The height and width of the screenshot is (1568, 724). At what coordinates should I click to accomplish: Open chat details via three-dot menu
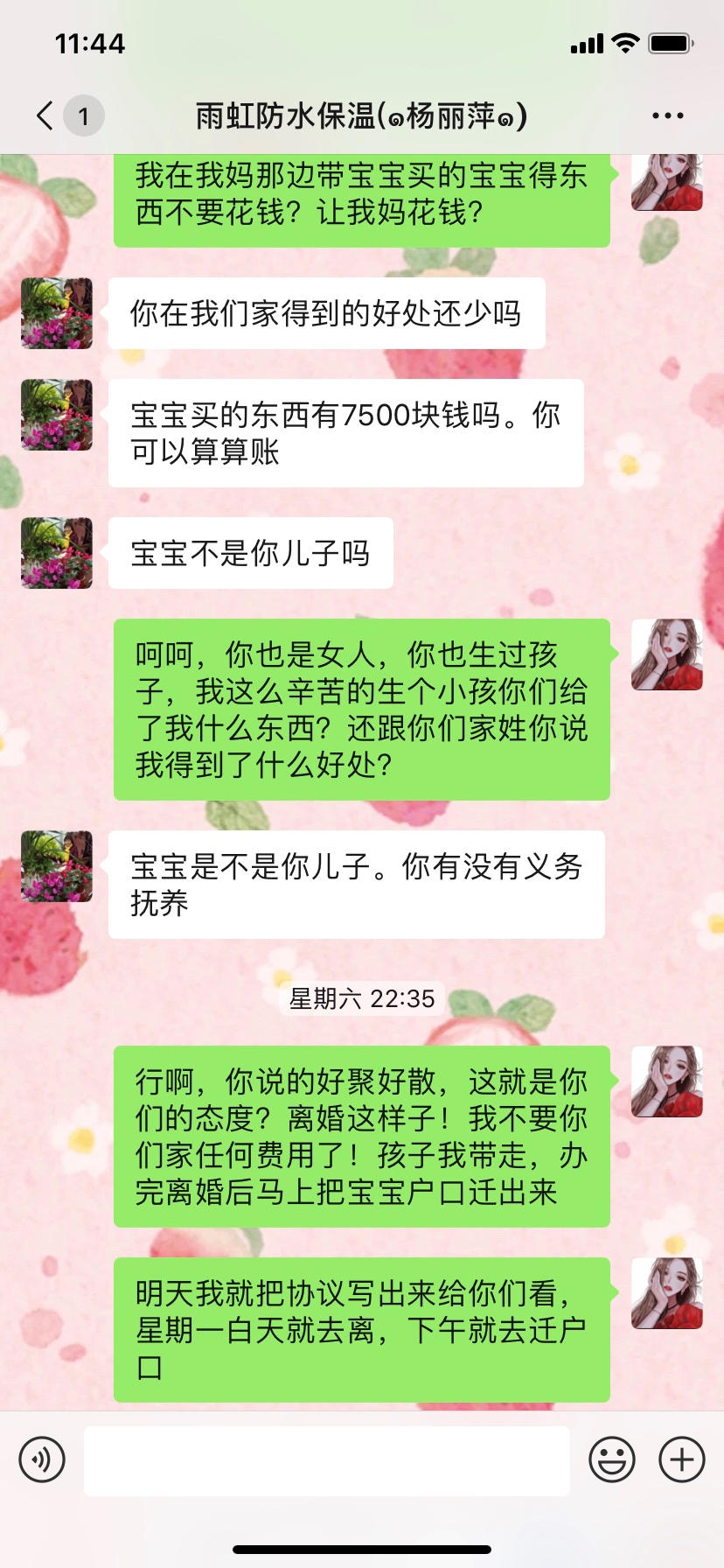pos(667,115)
